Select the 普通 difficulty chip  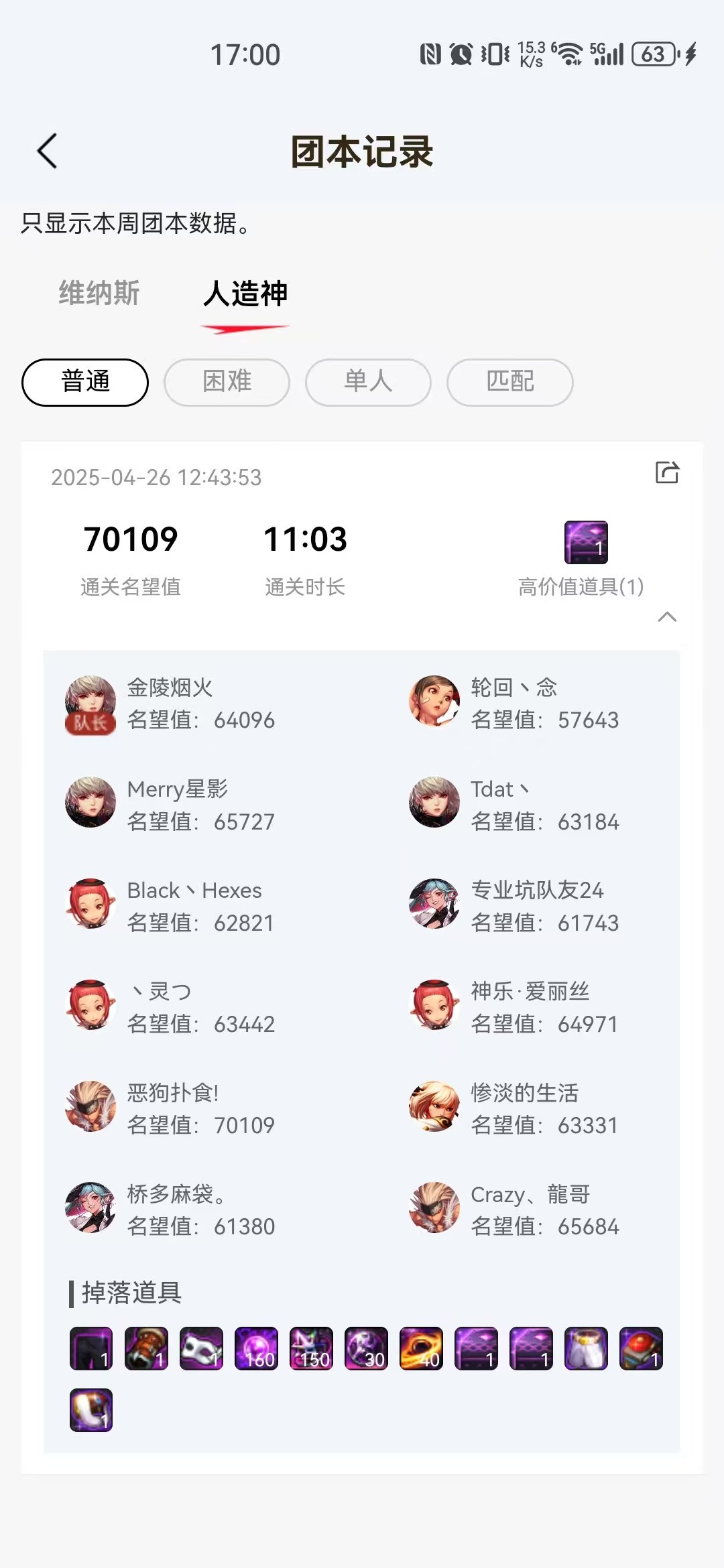click(85, 382)
